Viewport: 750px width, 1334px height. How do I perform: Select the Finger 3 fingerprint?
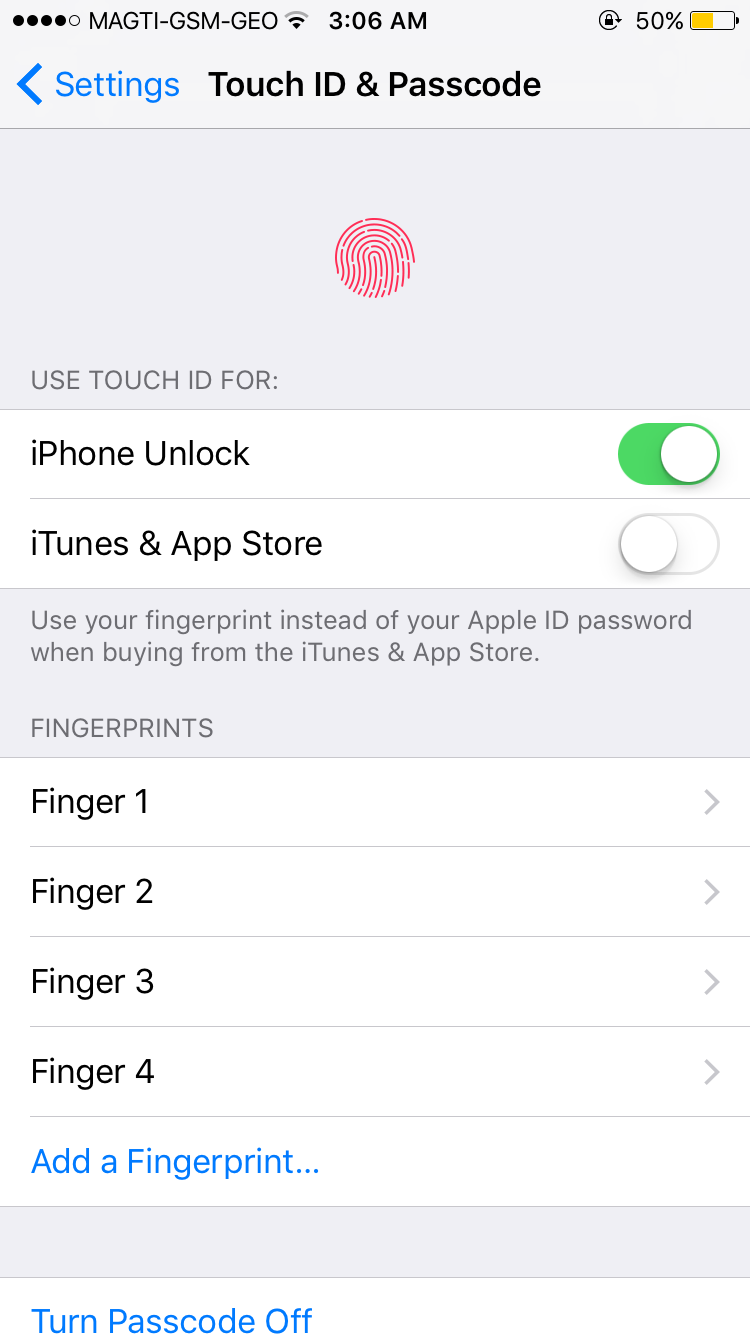tap(375, 982)
